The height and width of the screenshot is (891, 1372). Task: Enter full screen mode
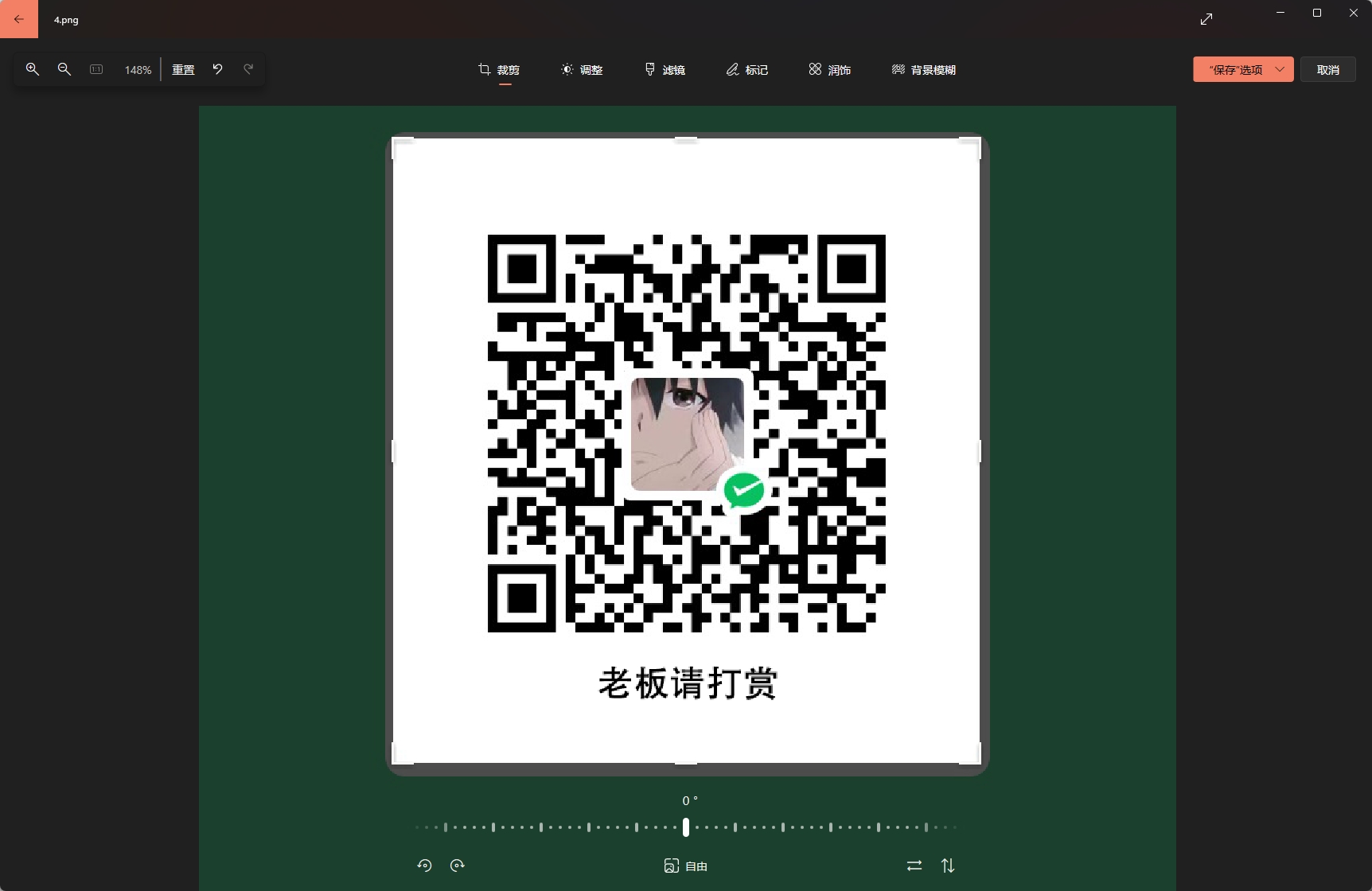click(x=1206, y=19)
